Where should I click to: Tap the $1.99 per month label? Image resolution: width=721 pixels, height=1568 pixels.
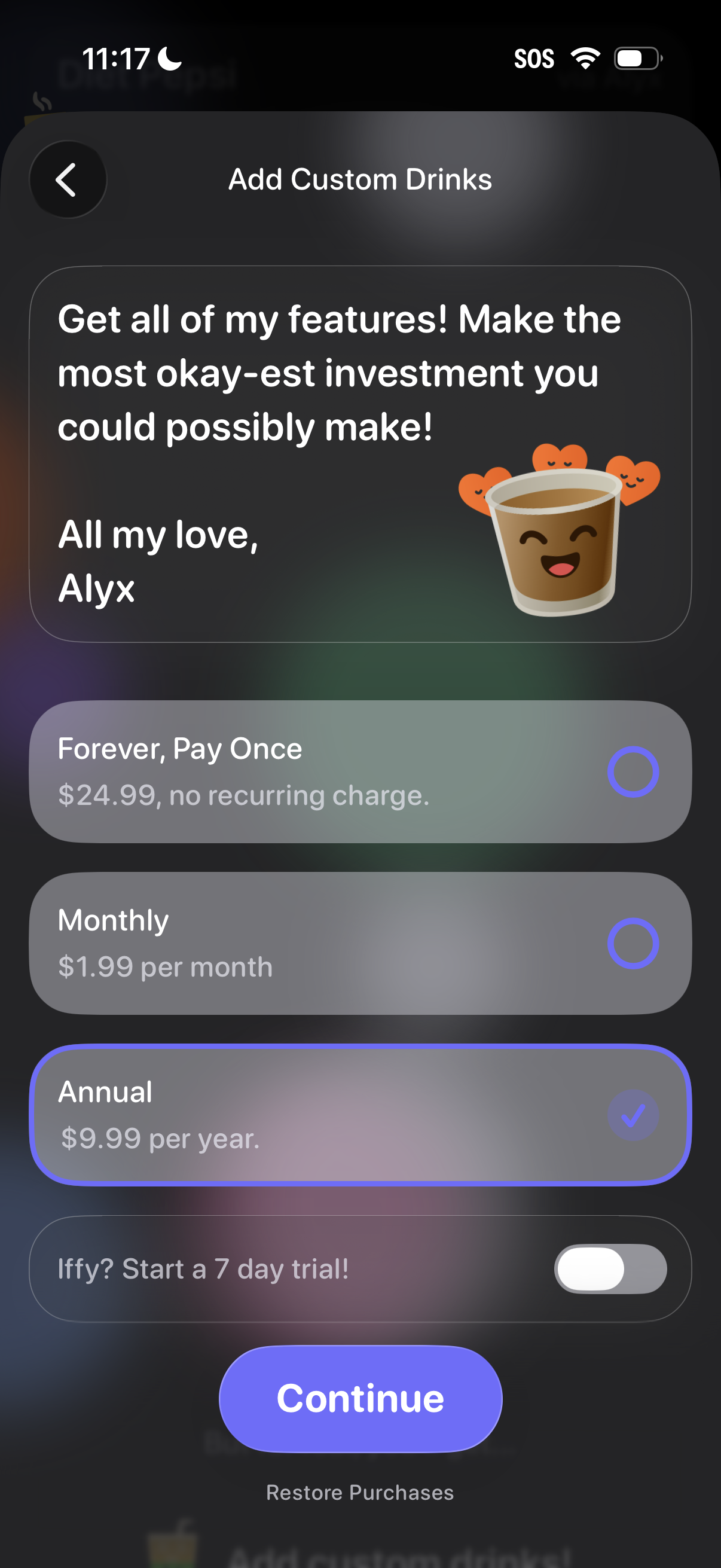pyautogui.click(x=164, y=966)
